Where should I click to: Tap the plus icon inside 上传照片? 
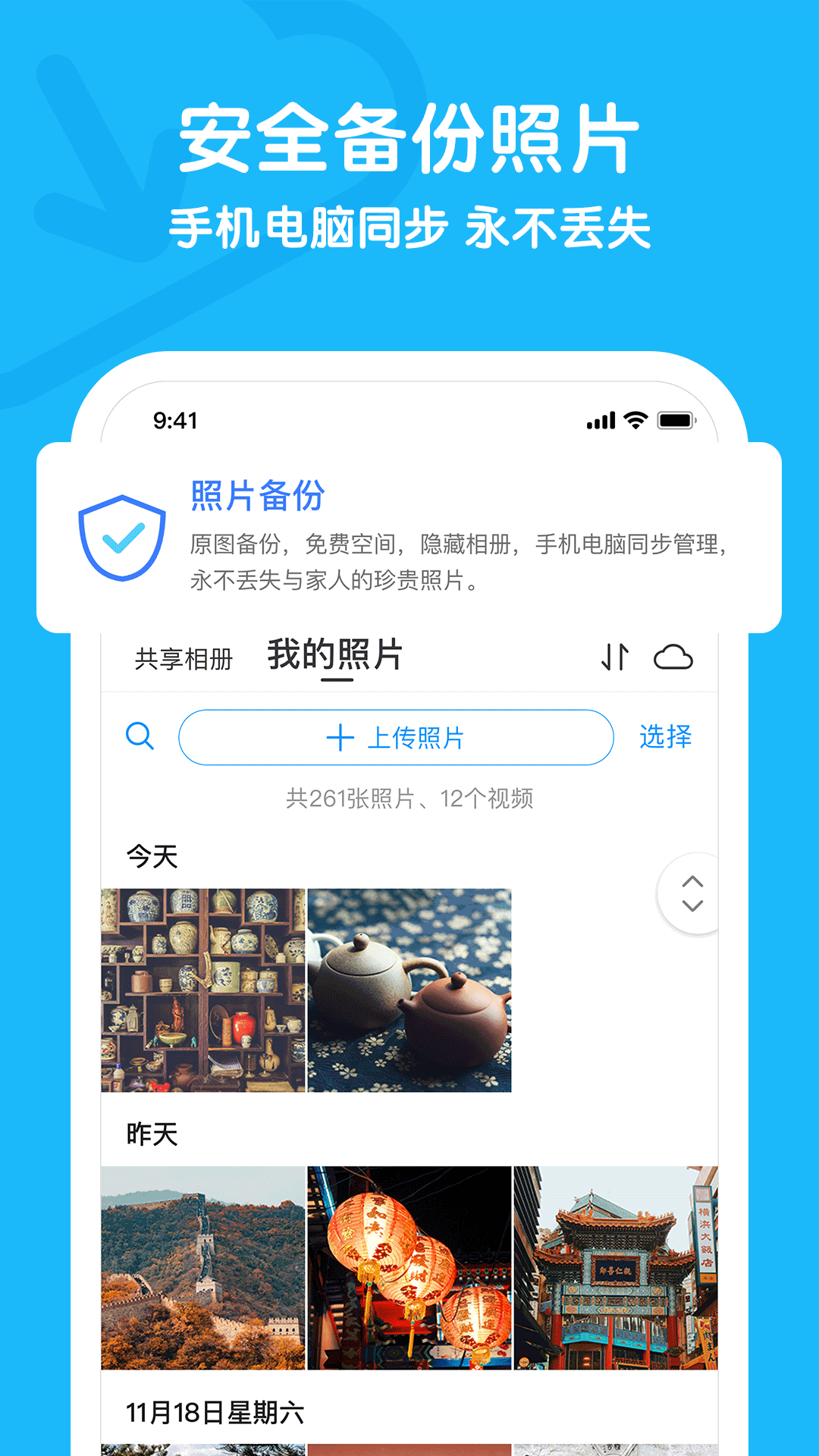pyautogui.click(x=340, y=736)
